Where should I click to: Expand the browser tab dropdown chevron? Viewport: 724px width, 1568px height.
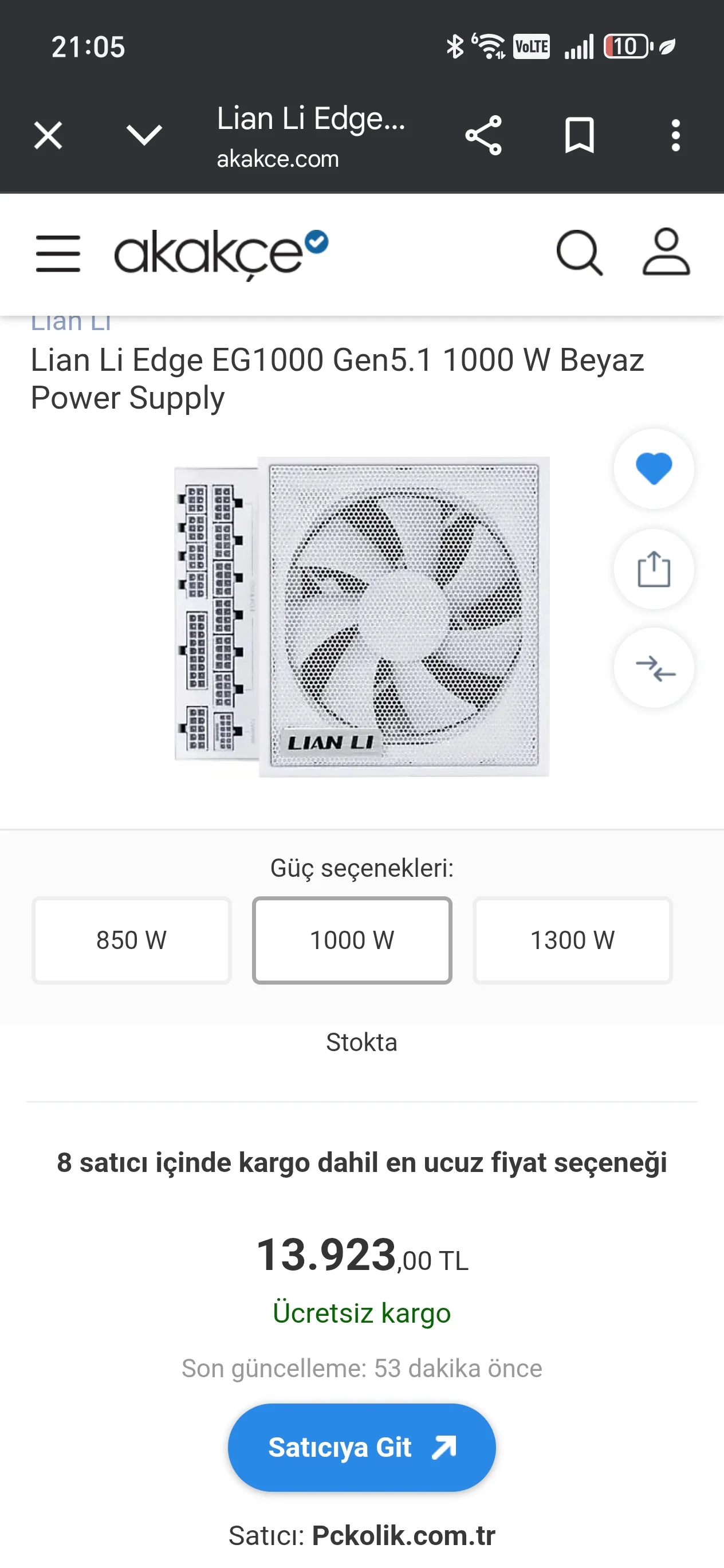tap(144, 135)
